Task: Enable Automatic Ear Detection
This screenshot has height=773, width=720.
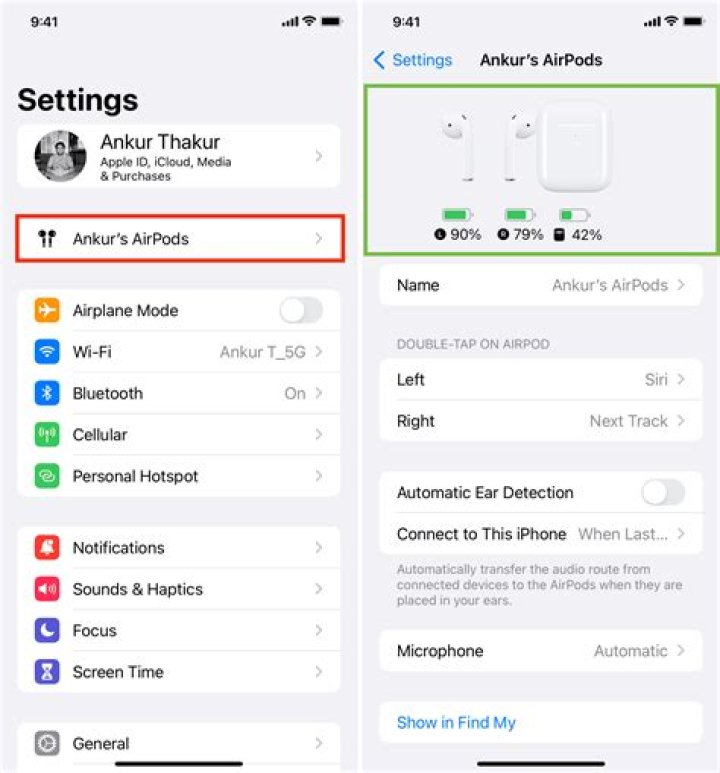Action: click(662, 492)
